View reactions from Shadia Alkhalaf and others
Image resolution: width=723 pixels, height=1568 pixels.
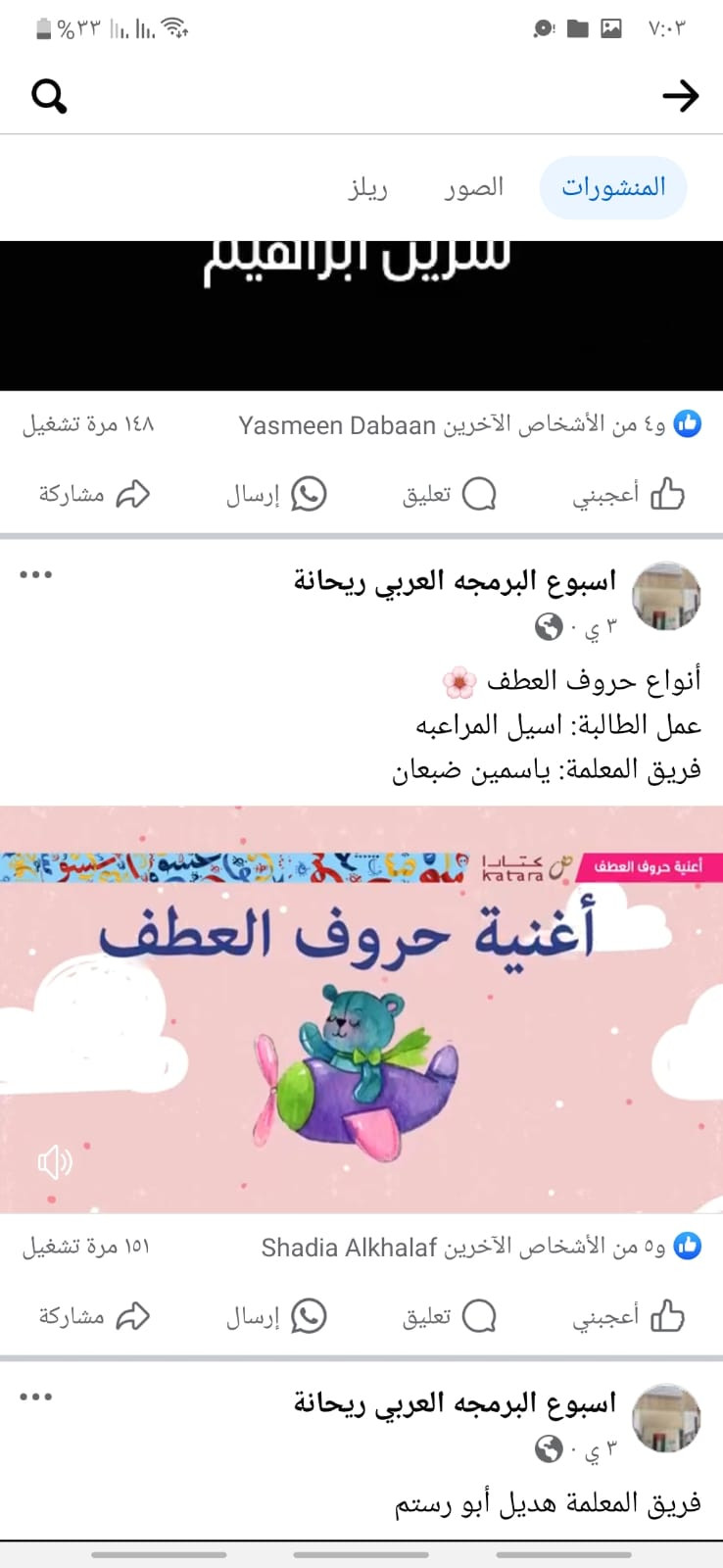(480, 1247)
